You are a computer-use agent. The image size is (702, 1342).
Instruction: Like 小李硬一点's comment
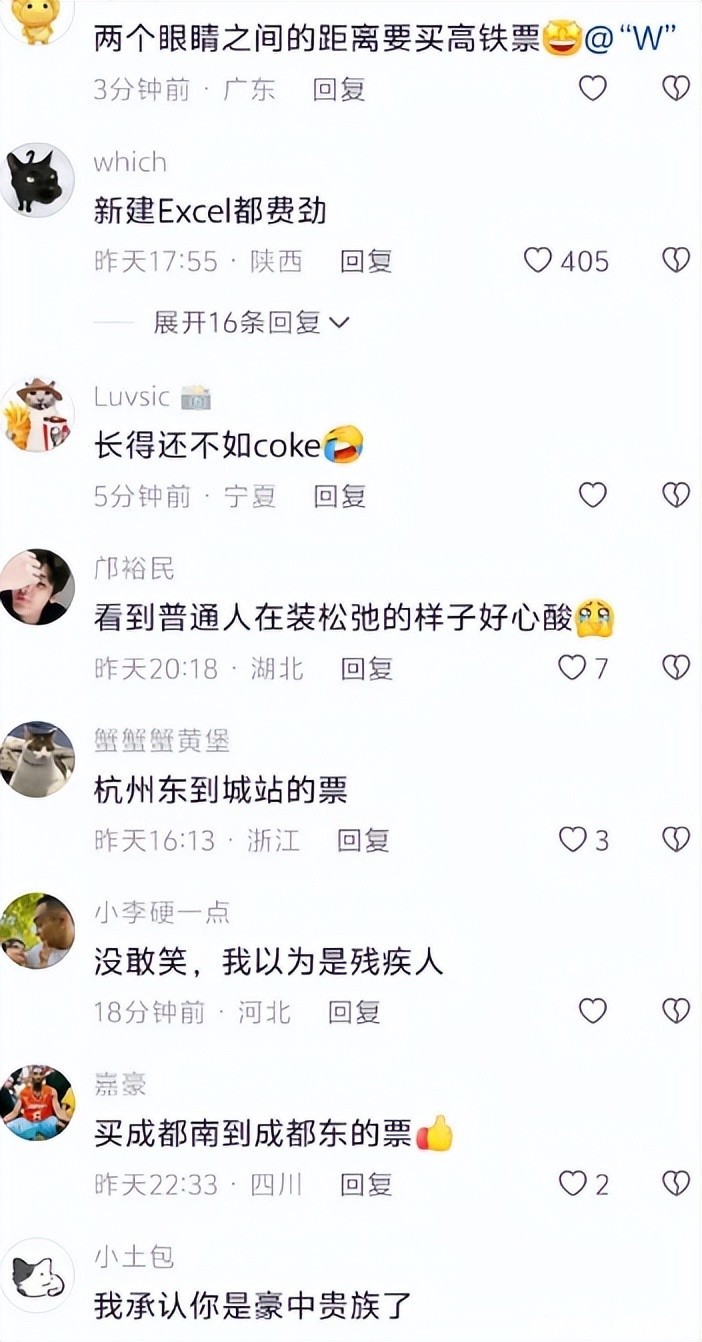593,1012
